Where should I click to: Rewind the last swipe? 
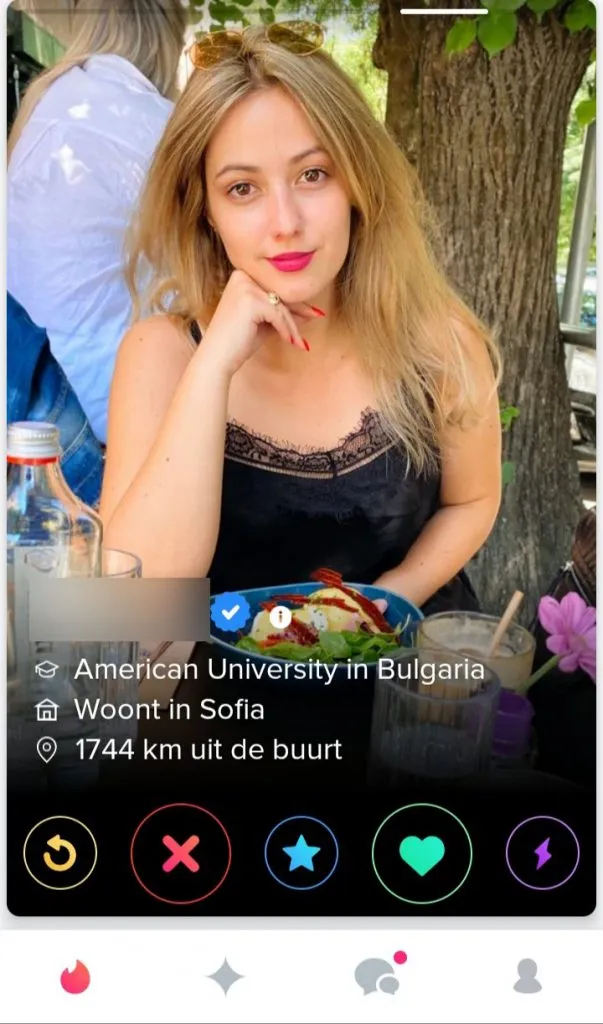pos(60,853)
